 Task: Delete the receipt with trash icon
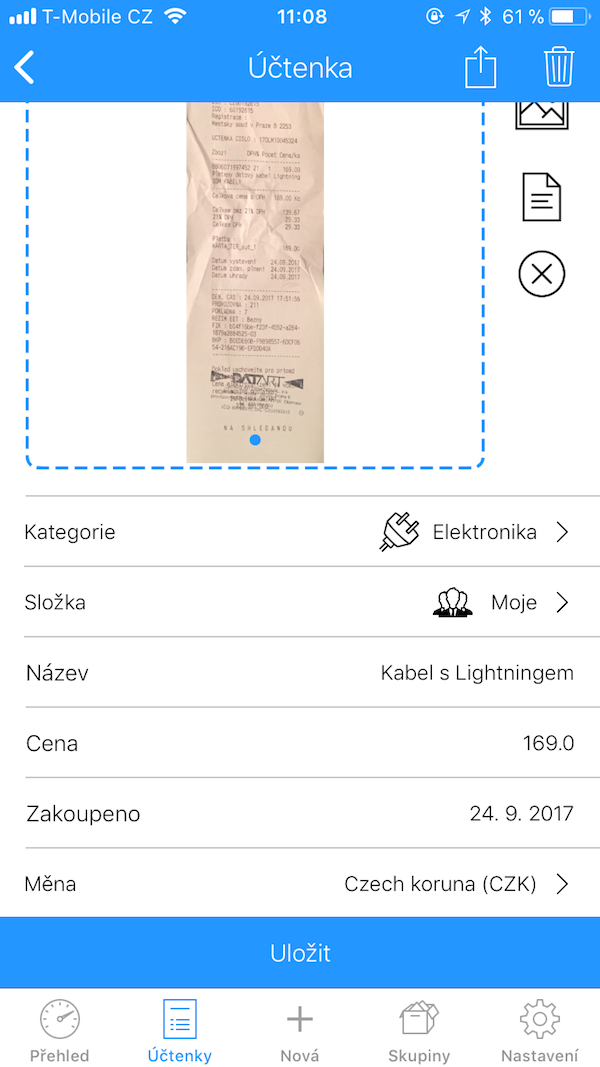(x=559, y=68)
